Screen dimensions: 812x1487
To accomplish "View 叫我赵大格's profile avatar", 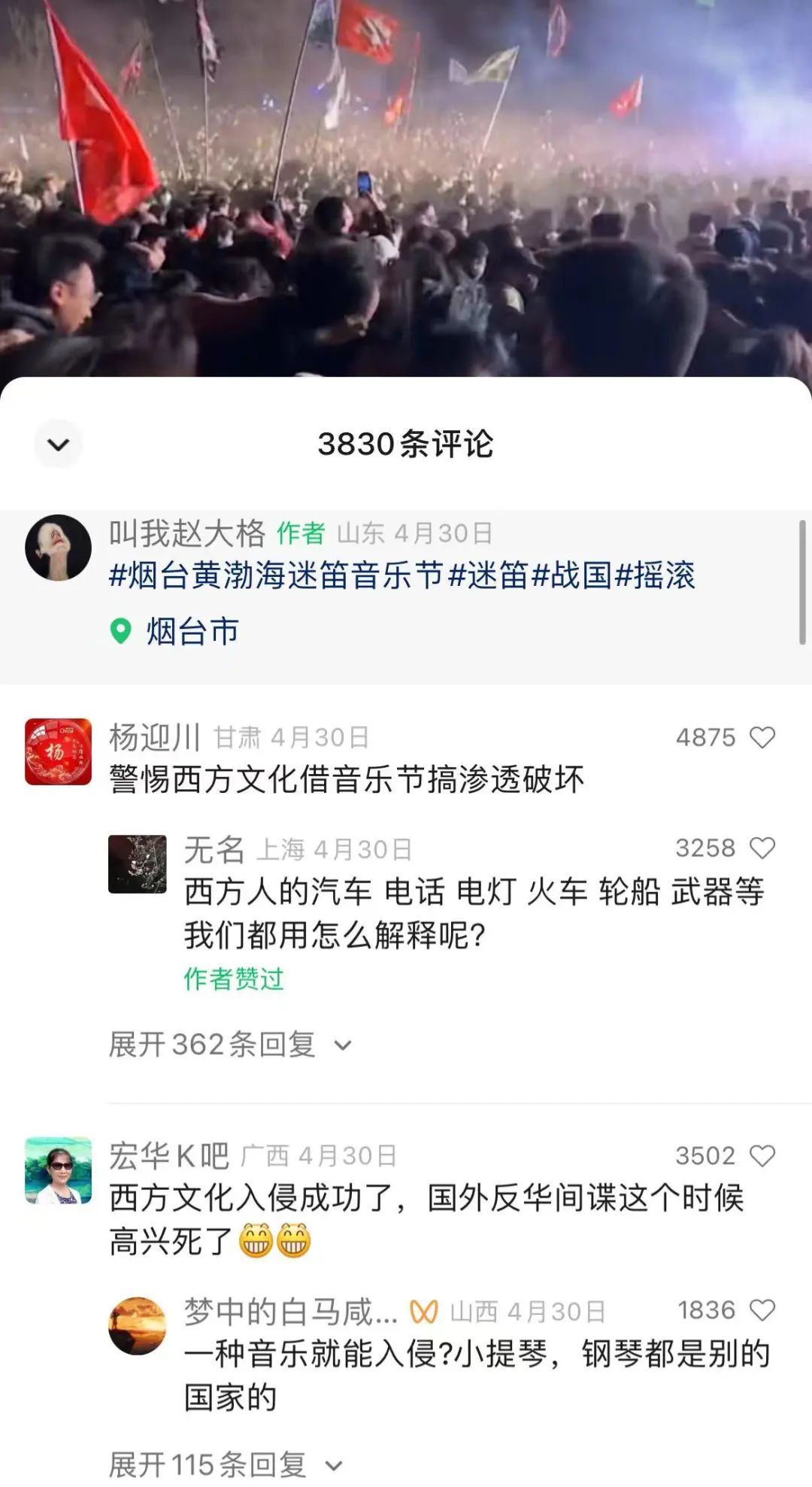I will (58, 548).
